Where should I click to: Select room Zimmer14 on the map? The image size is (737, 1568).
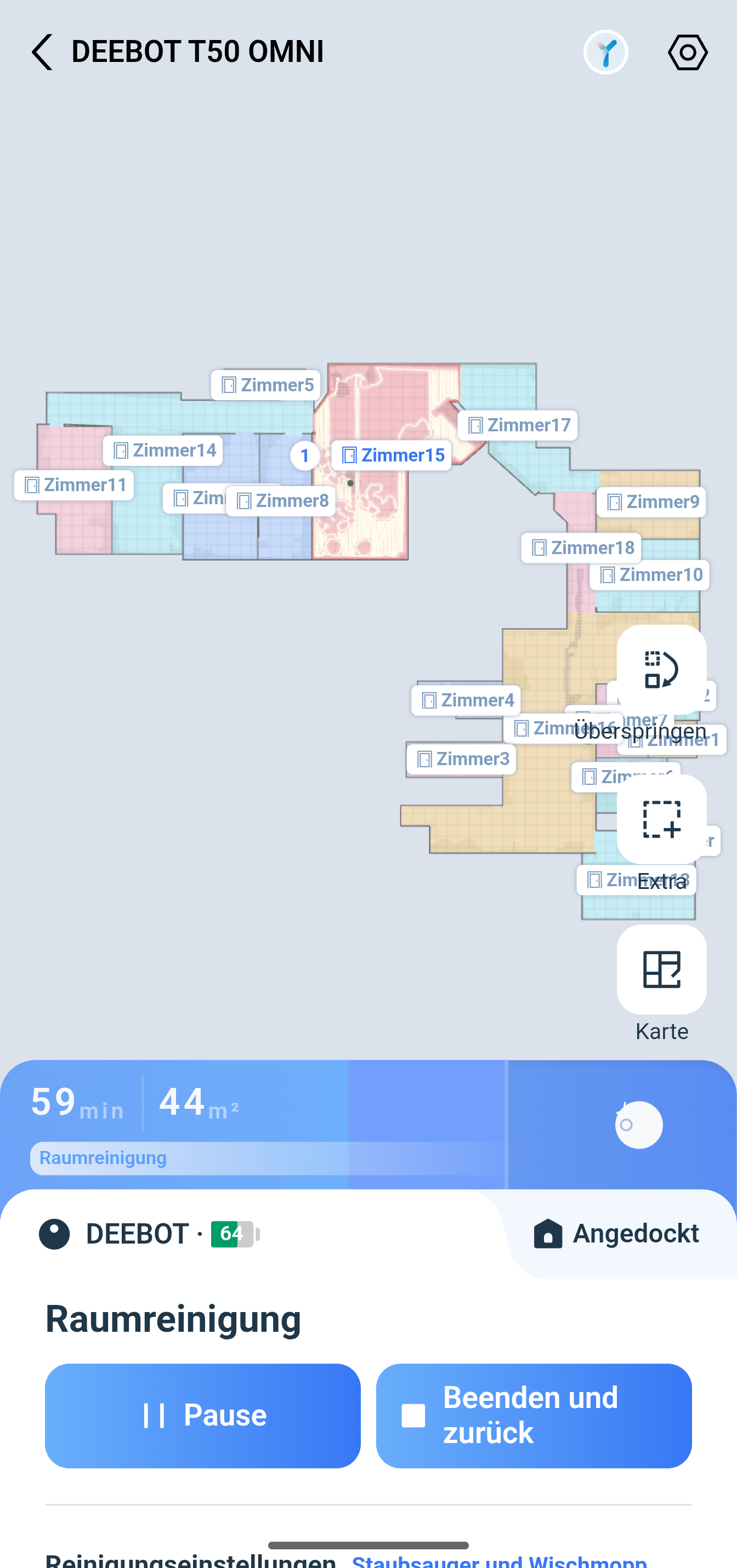click(x=163, y=451)
